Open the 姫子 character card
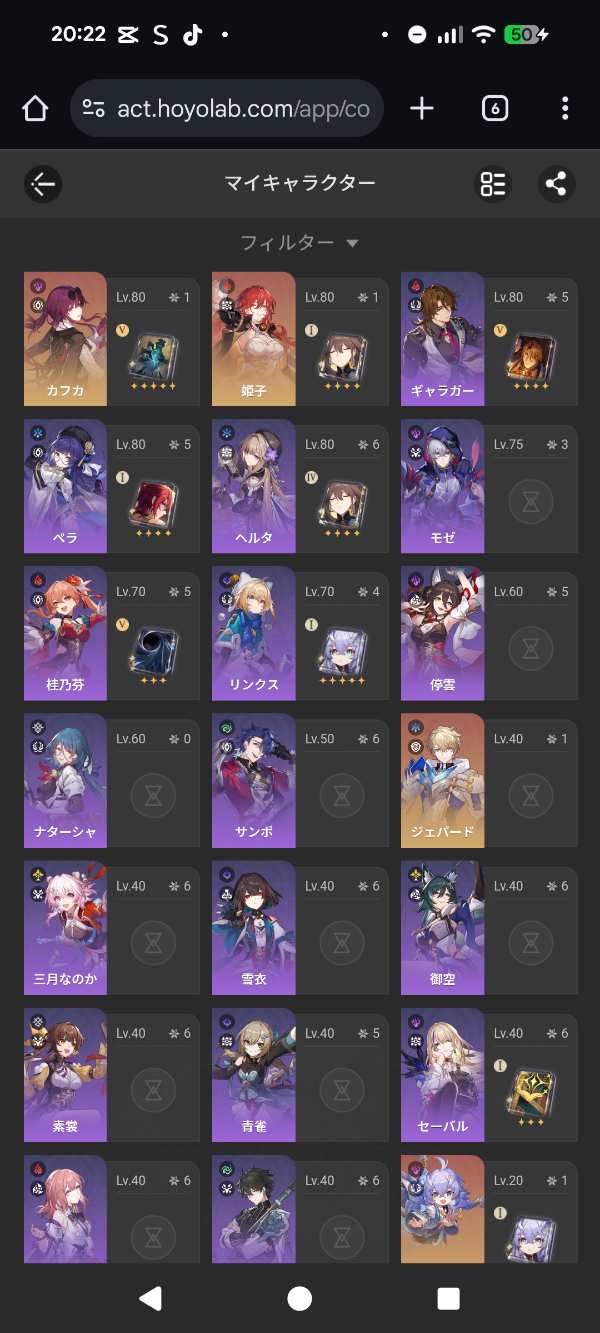600x1333 pixels. point(300,339)
